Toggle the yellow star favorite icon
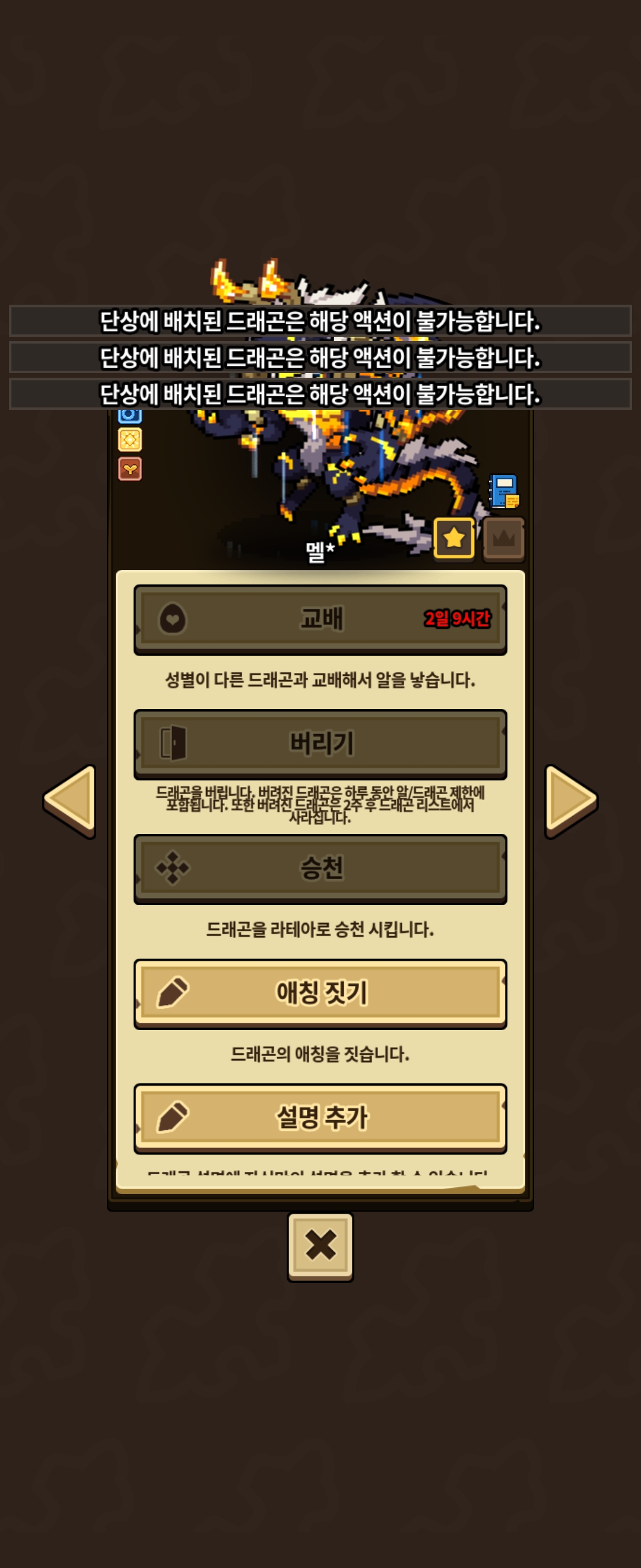641x1568 pixels. 453,538
